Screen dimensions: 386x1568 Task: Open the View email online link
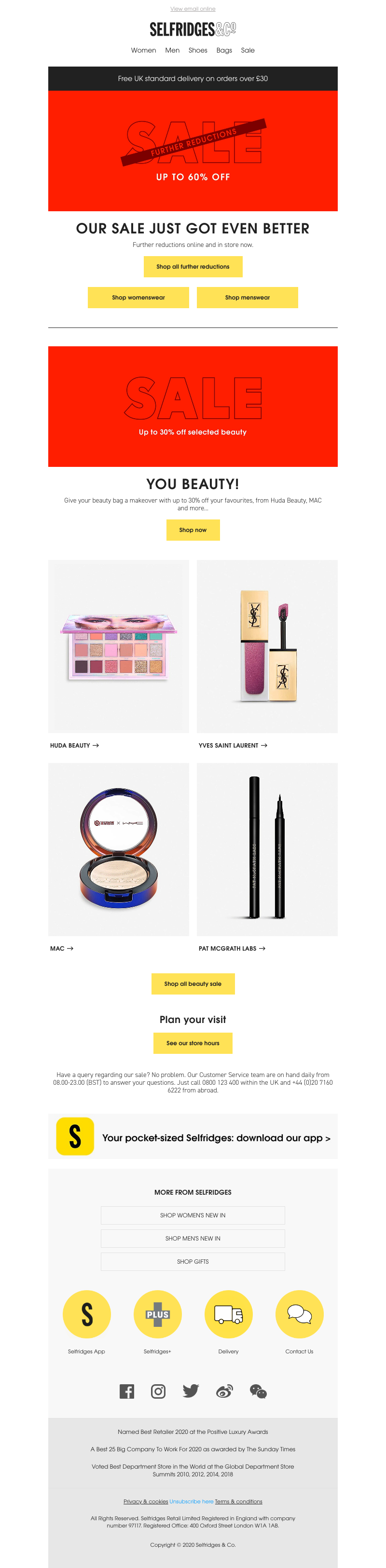tap(193, 9)
